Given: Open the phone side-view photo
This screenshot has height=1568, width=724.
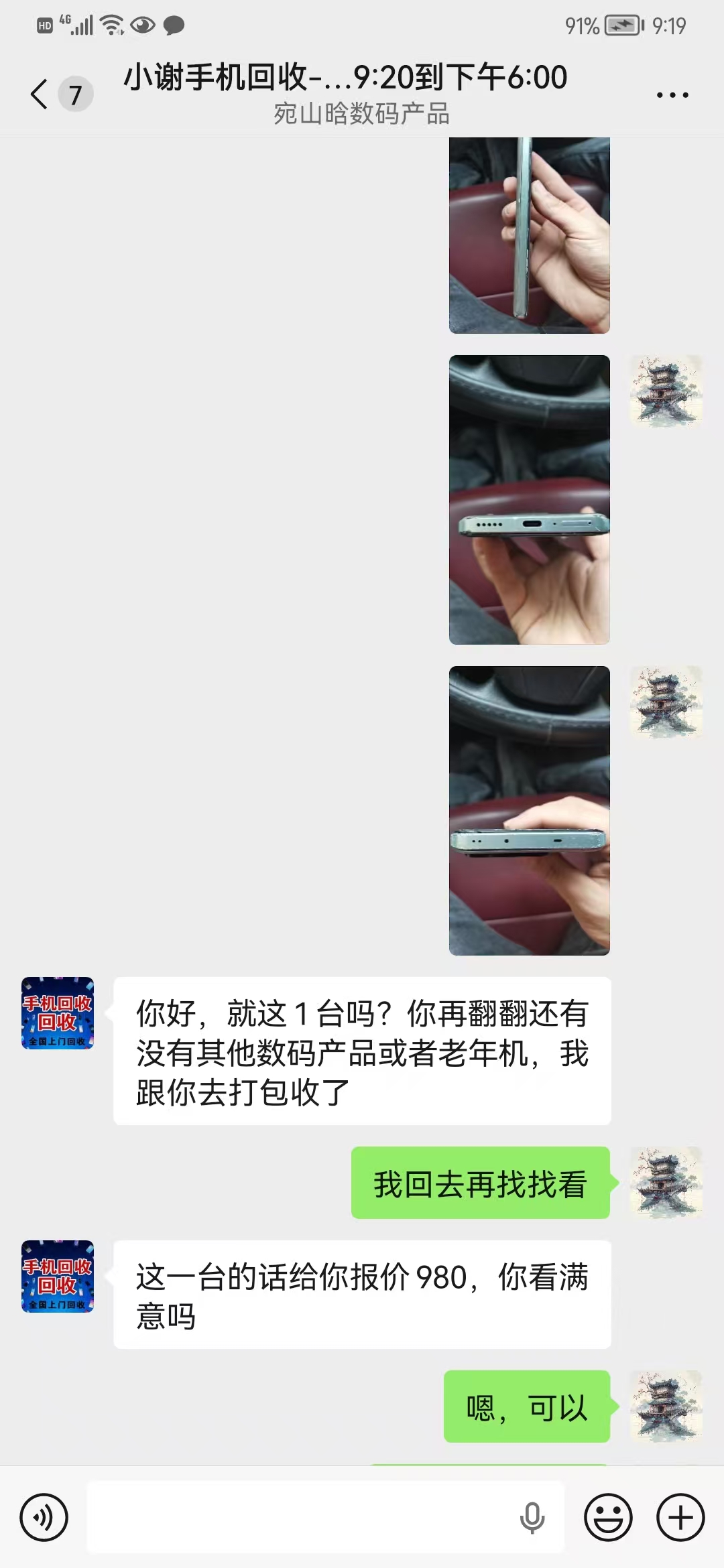Looking at the screenshot, I should pyautogui.click(x=529, y=235).
